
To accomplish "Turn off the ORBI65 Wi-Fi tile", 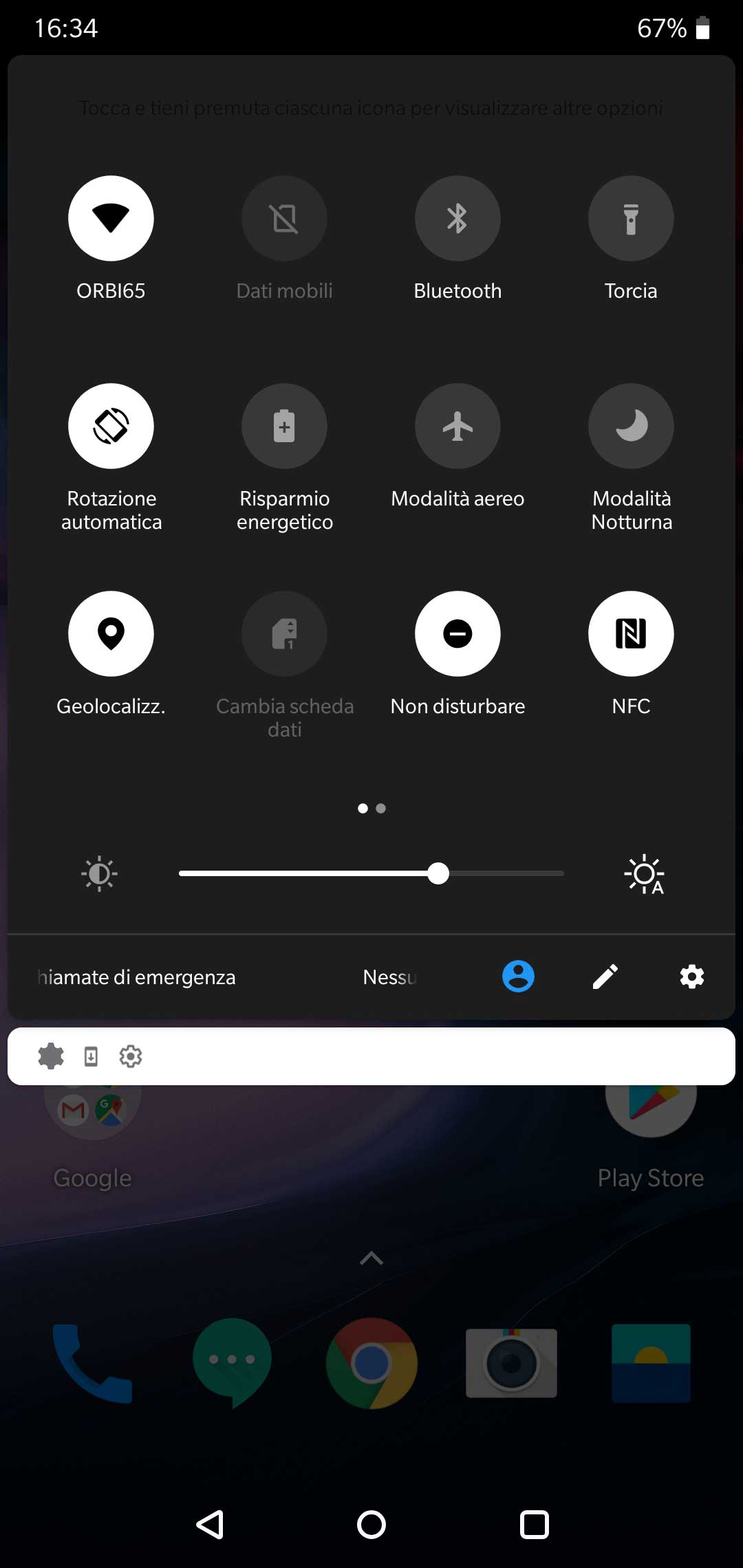I will [111, 219].
